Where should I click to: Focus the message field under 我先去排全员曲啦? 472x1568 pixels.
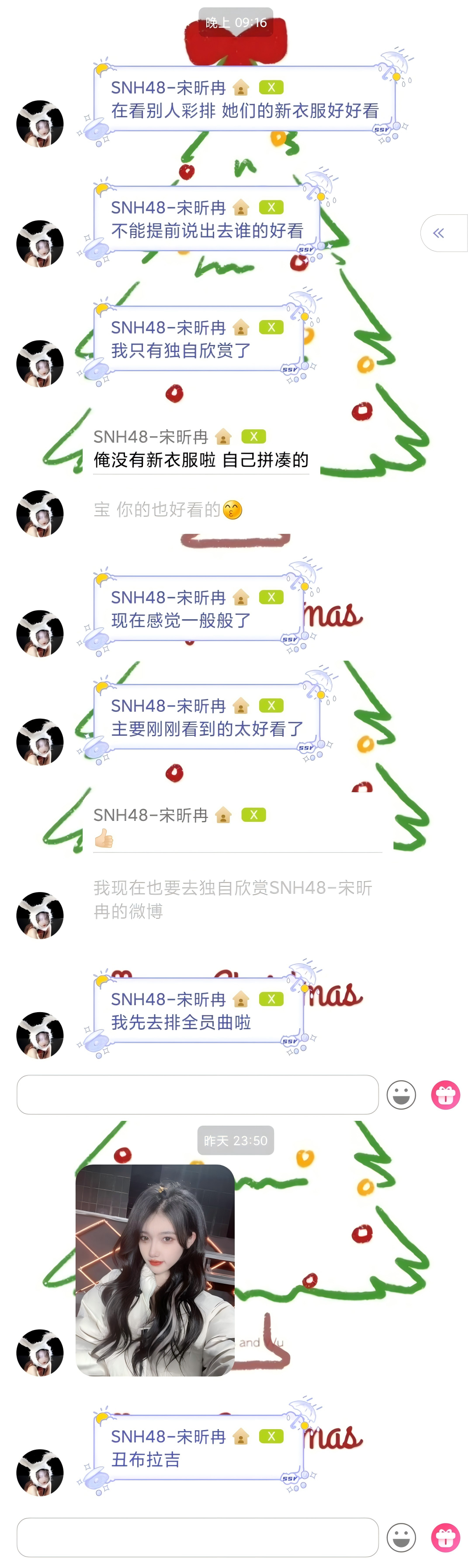(198, 1094)
